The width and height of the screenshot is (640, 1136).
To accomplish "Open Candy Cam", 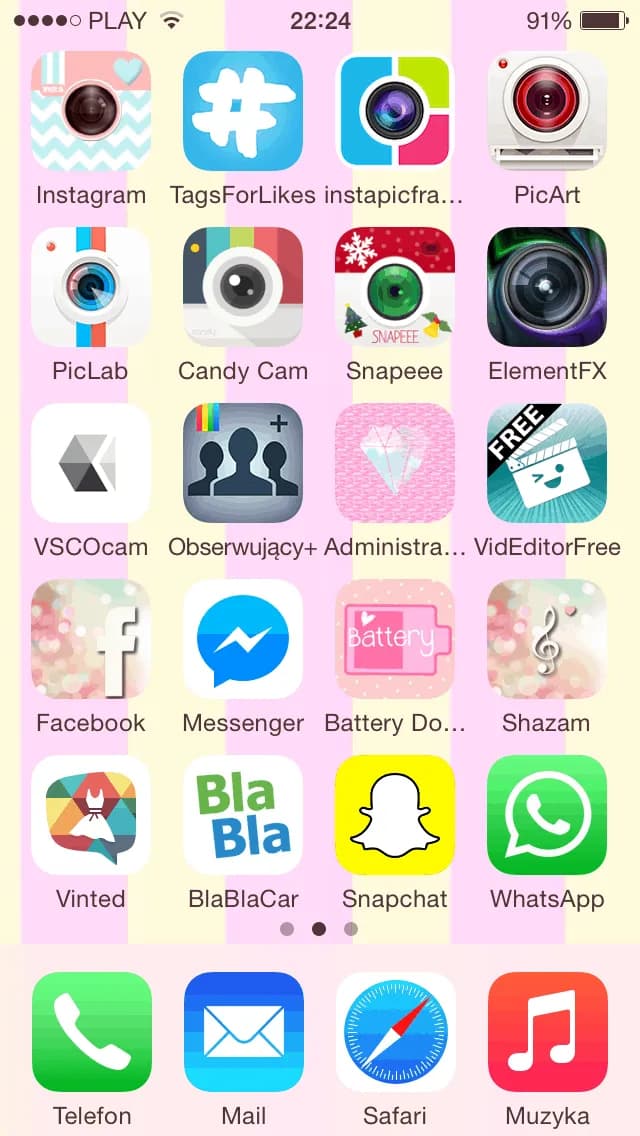I will [x=243, y=287].
